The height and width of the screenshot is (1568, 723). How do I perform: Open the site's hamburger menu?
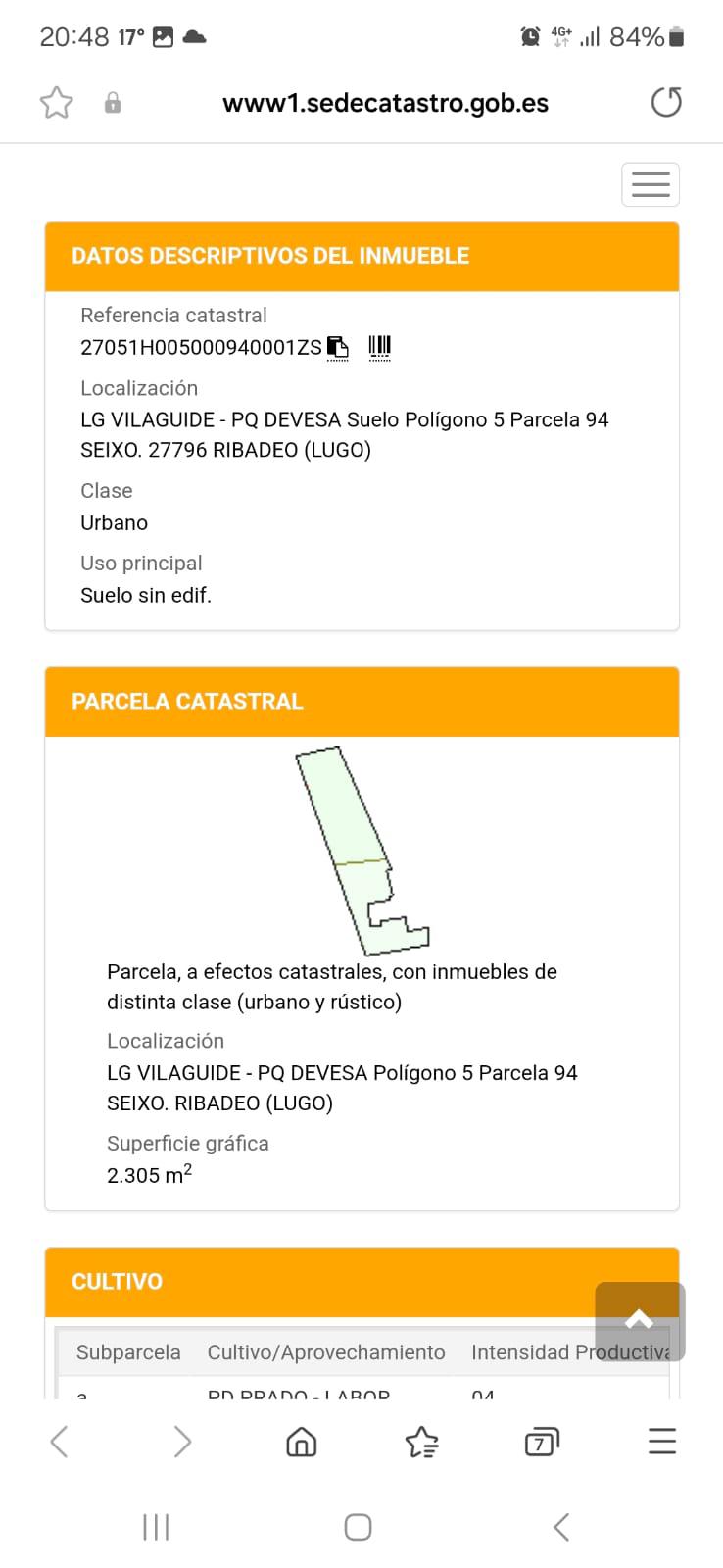[651, 184]
